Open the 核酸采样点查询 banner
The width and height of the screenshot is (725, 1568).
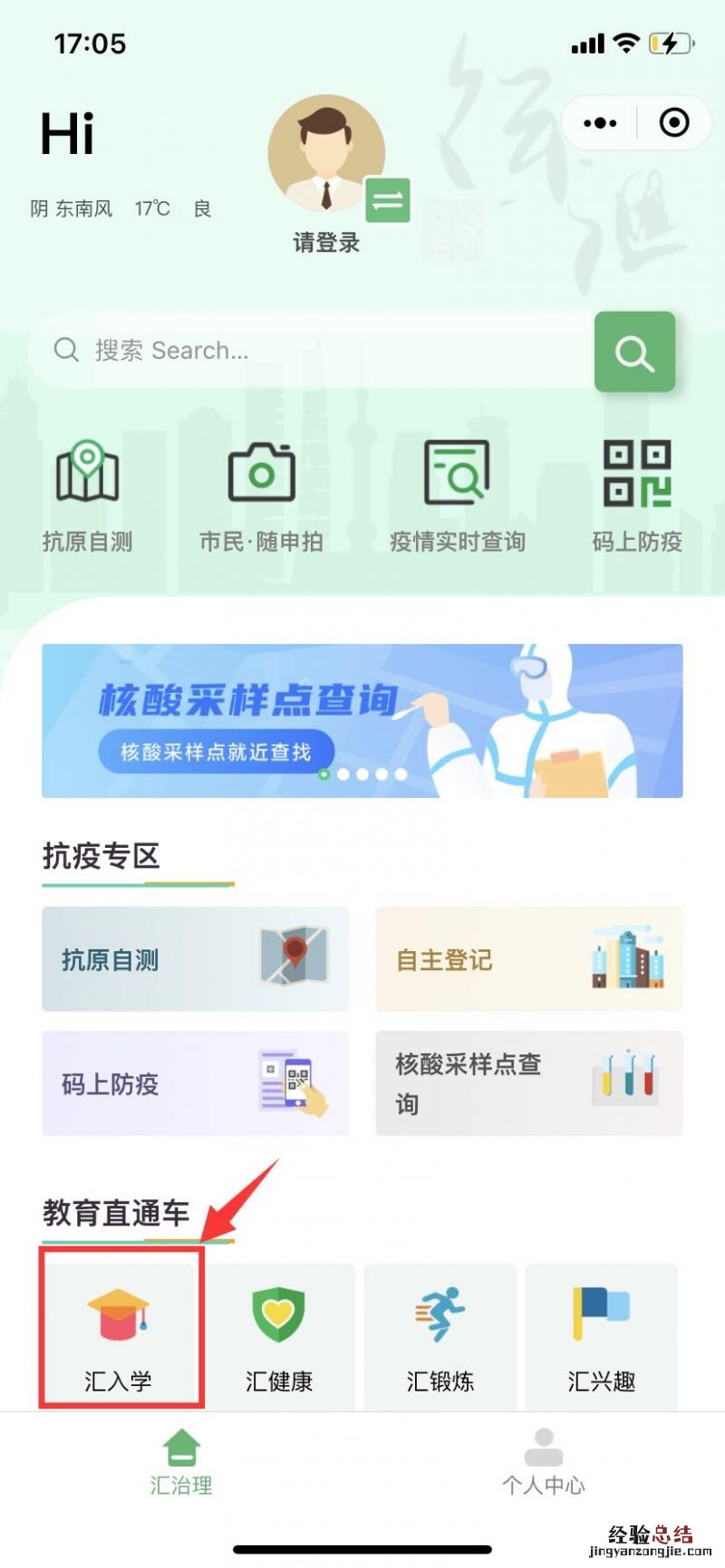(x=362, y=721)
